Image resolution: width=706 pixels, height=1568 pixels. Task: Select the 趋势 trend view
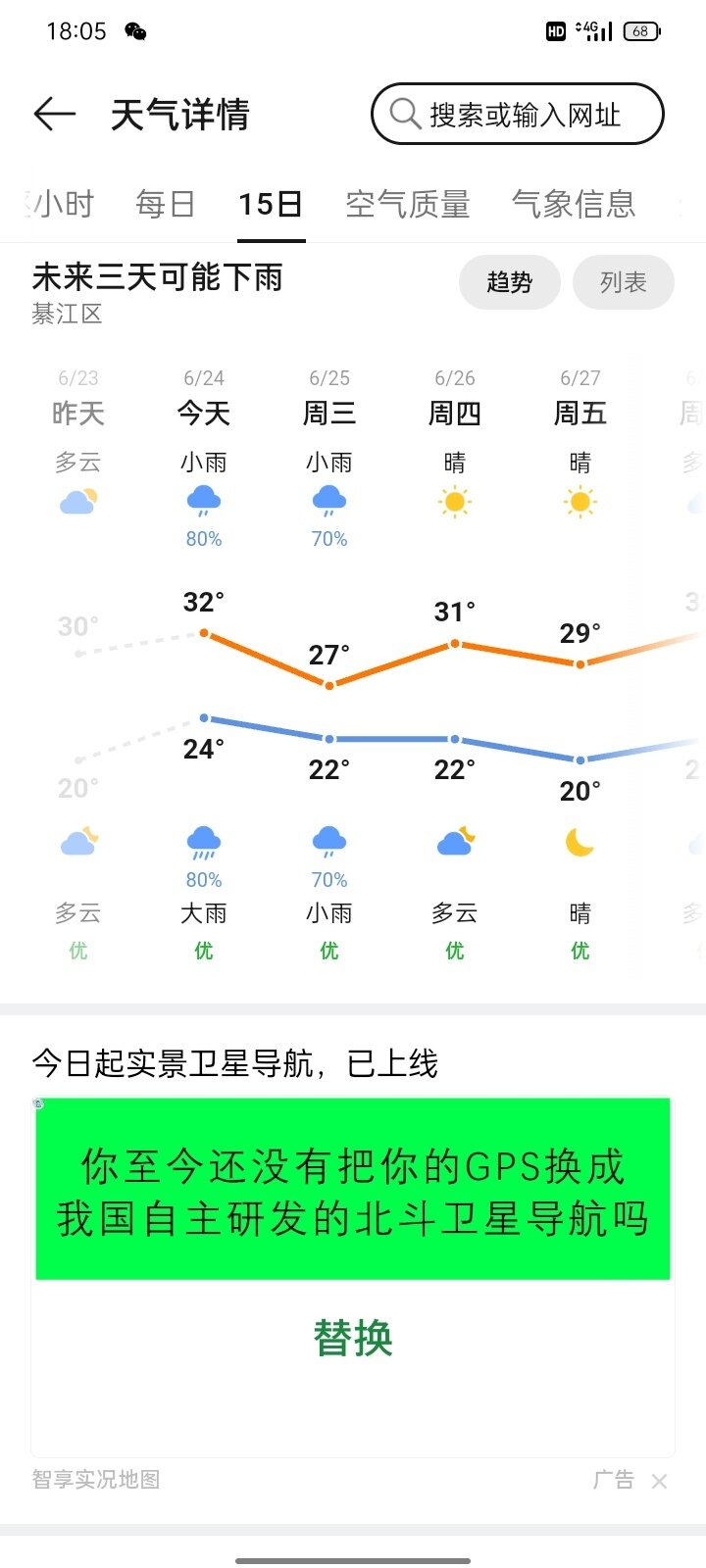pos(509,282)
